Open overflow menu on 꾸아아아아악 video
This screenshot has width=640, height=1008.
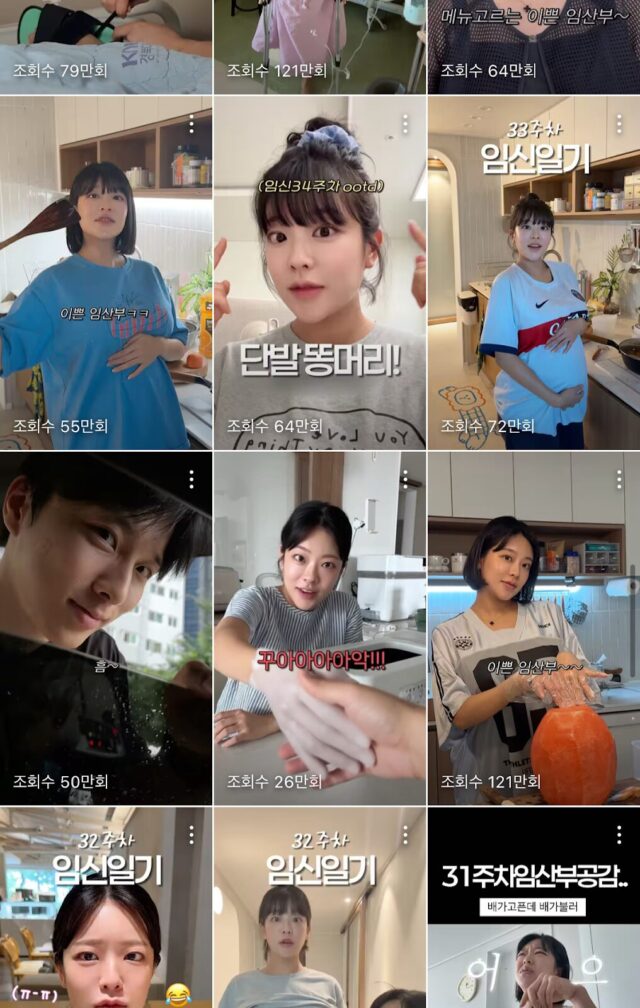click(405, 480)
